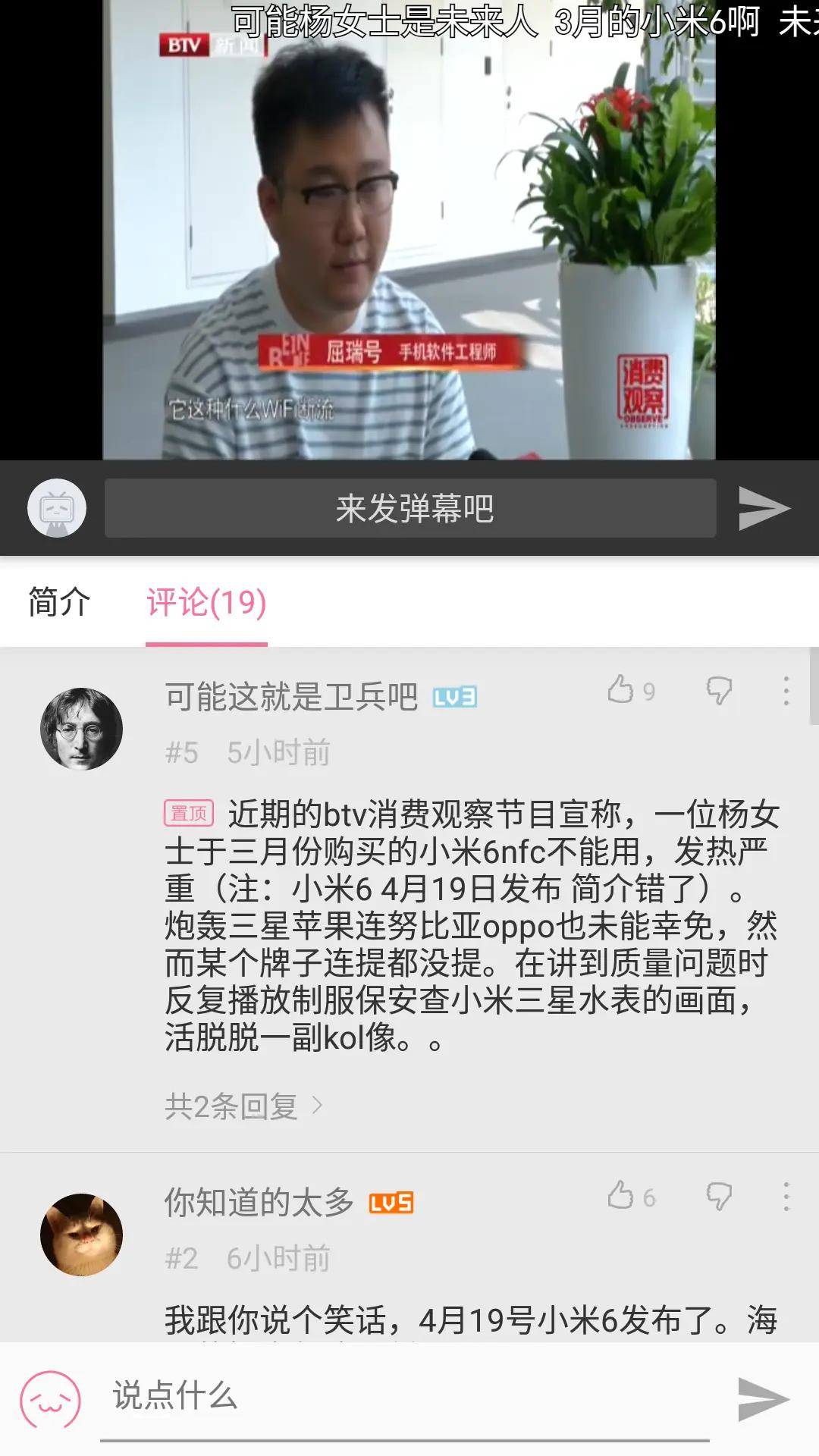Open the emoji picker beside comment field

tap(50, 1399)
